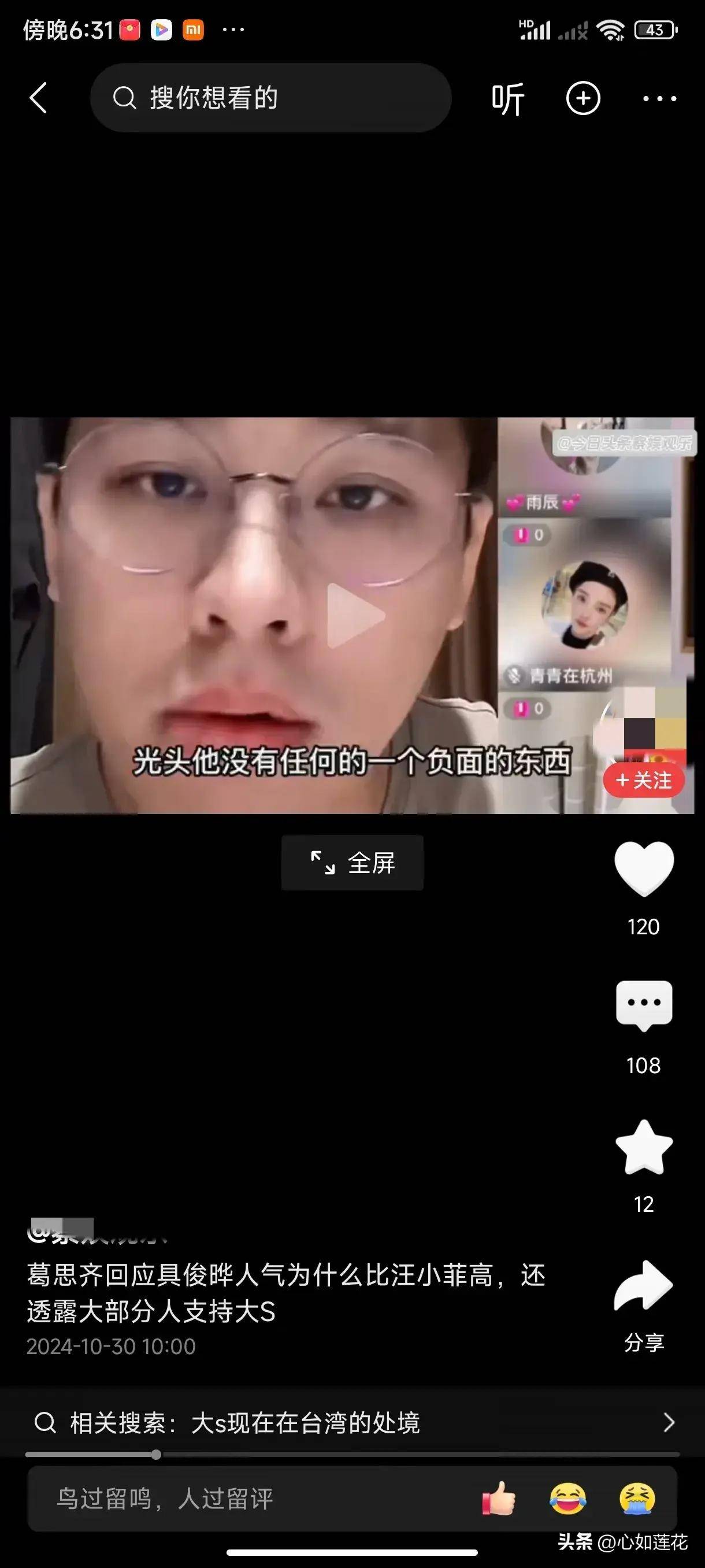705x1568 pixels.
Task: Open related search 大s现在在台湾的处境
Action: click(352, 1422)
